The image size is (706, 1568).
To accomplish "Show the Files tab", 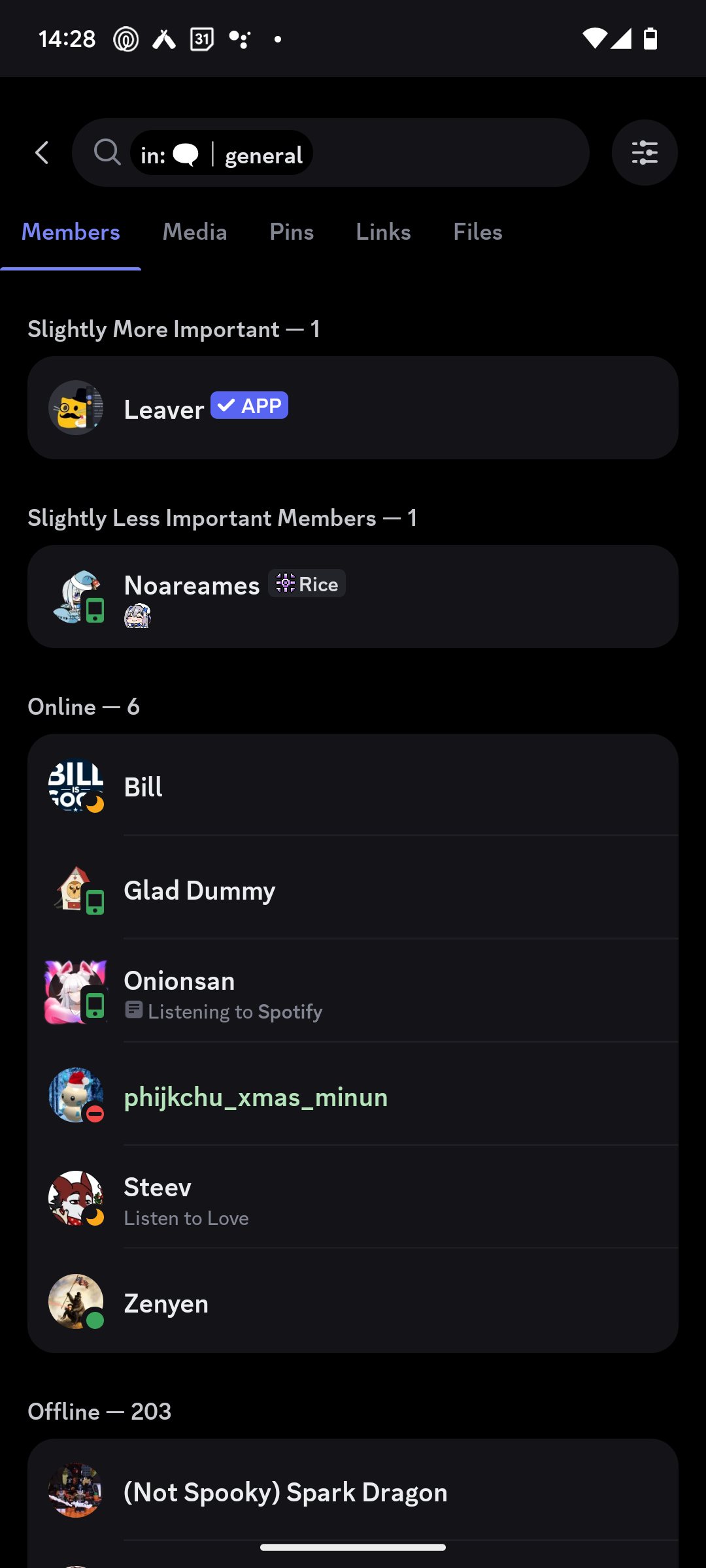I will coord(478,232).
